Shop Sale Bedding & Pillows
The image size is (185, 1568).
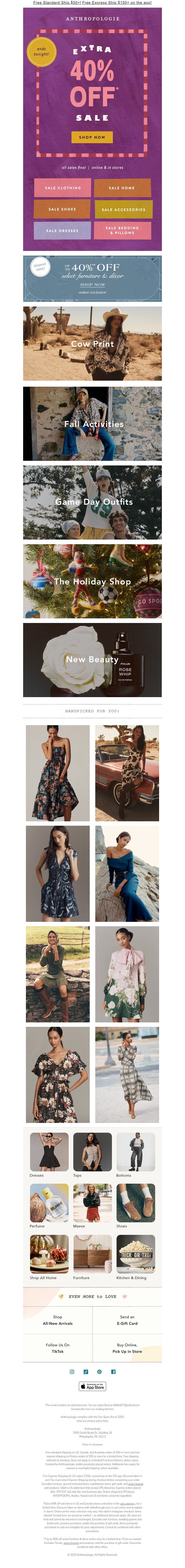(122, 230)
